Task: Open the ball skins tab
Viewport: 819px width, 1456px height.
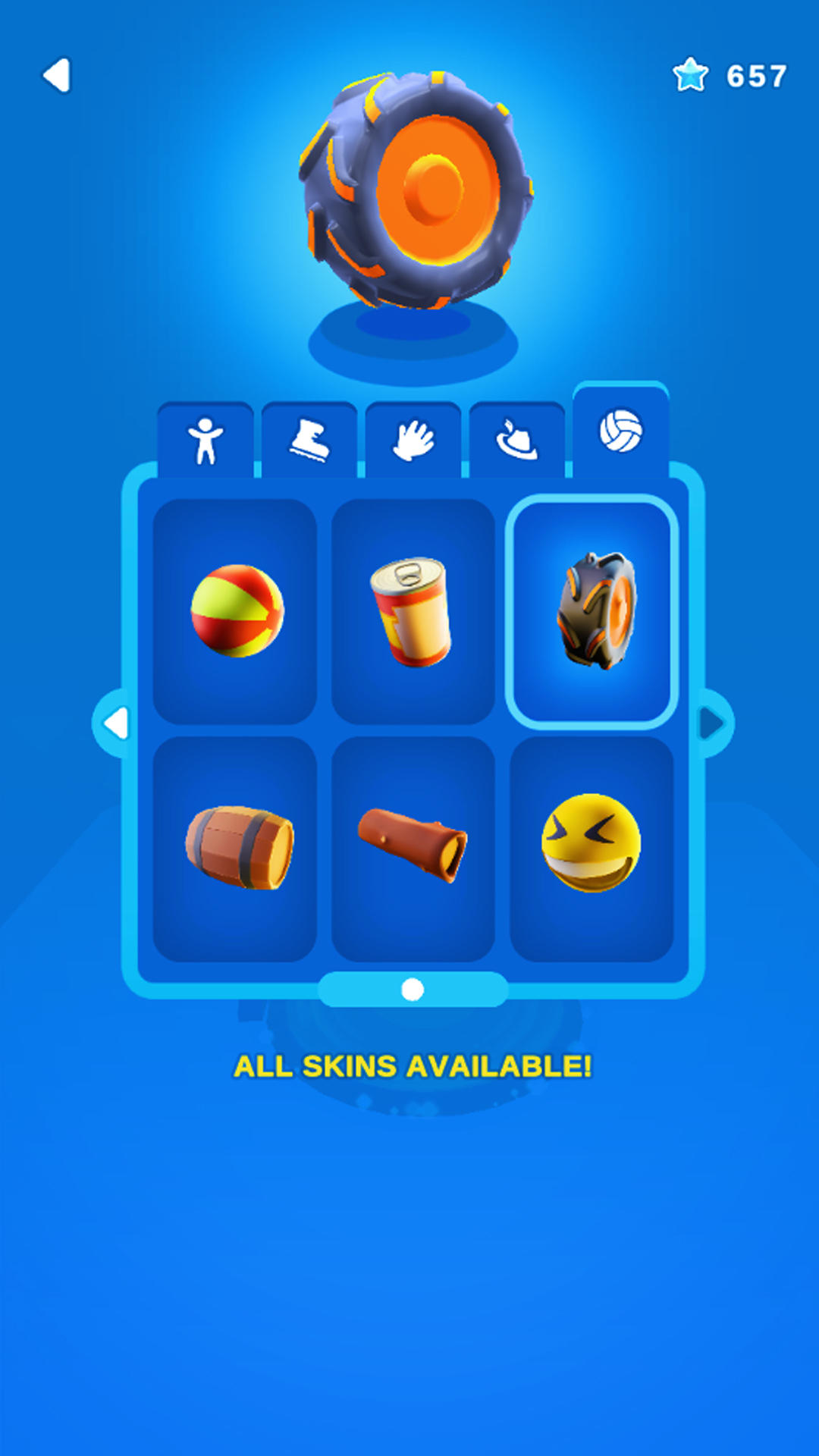Action: (620, 432)
